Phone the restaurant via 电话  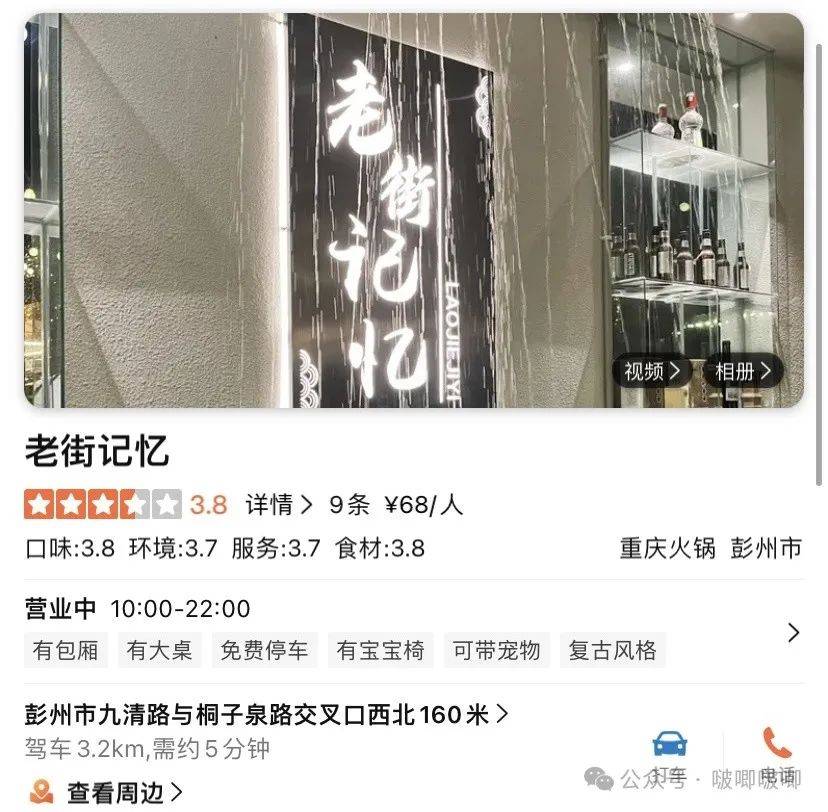click(777, 755)
